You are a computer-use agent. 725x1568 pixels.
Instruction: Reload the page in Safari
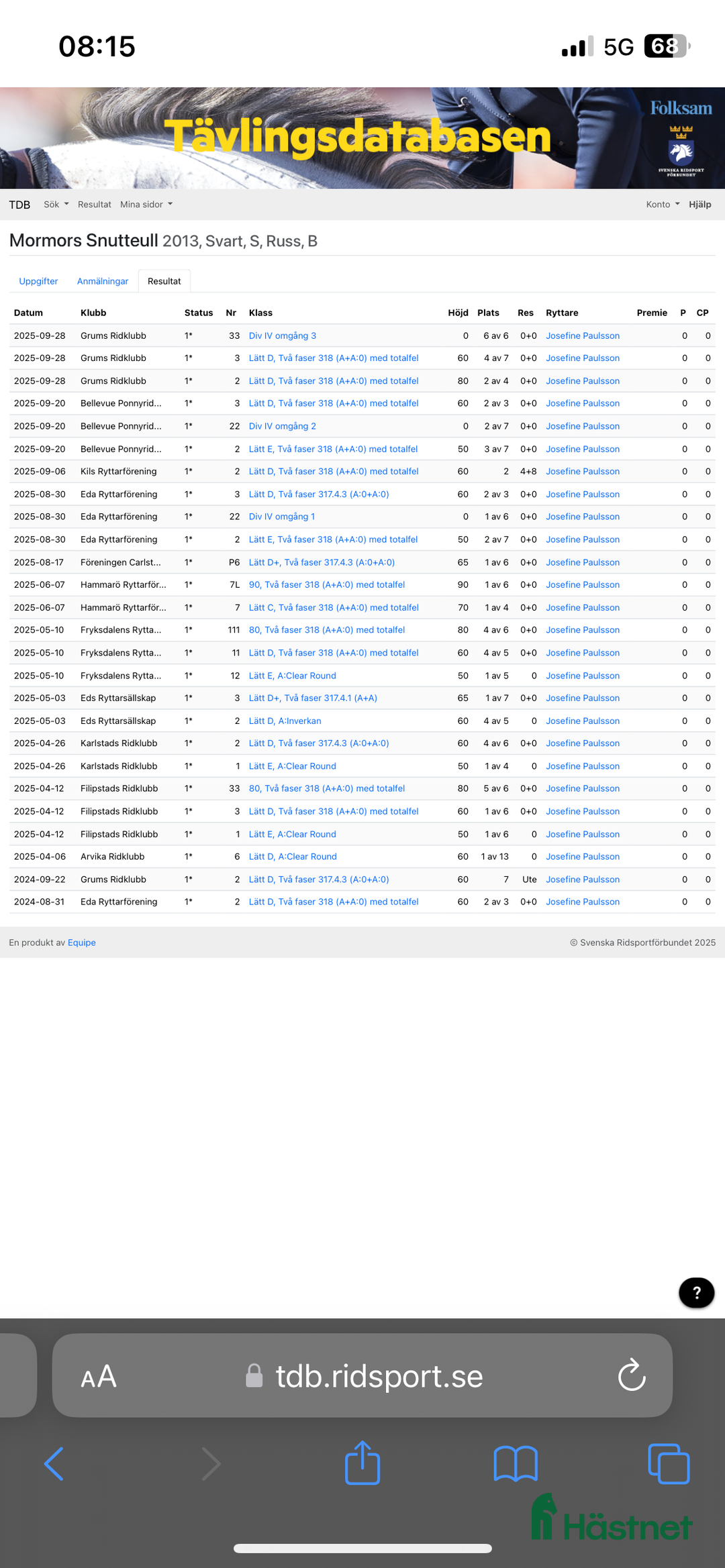click(631, 1375)
